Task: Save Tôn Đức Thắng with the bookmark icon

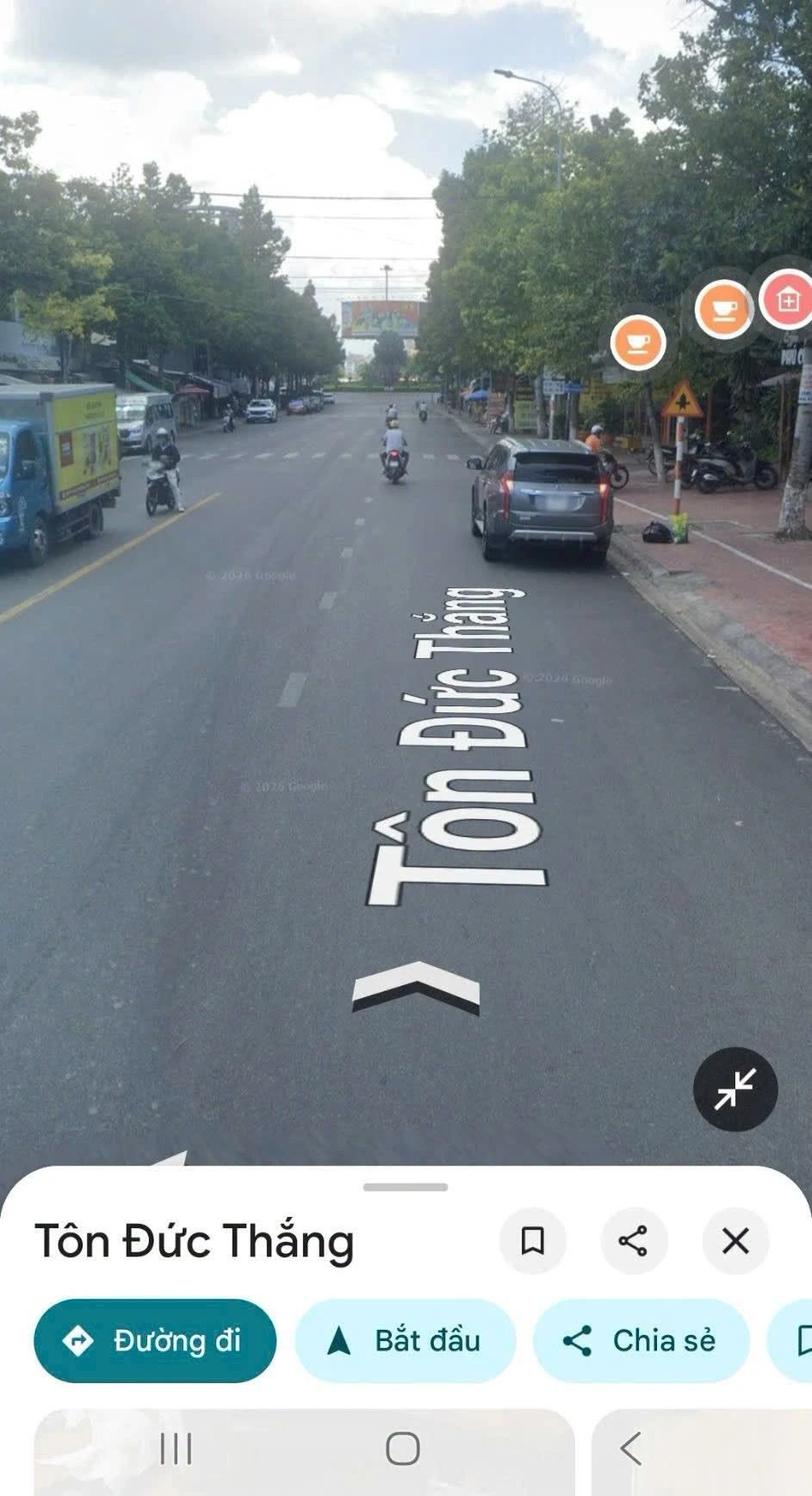Action: [x=533, y=1241]
